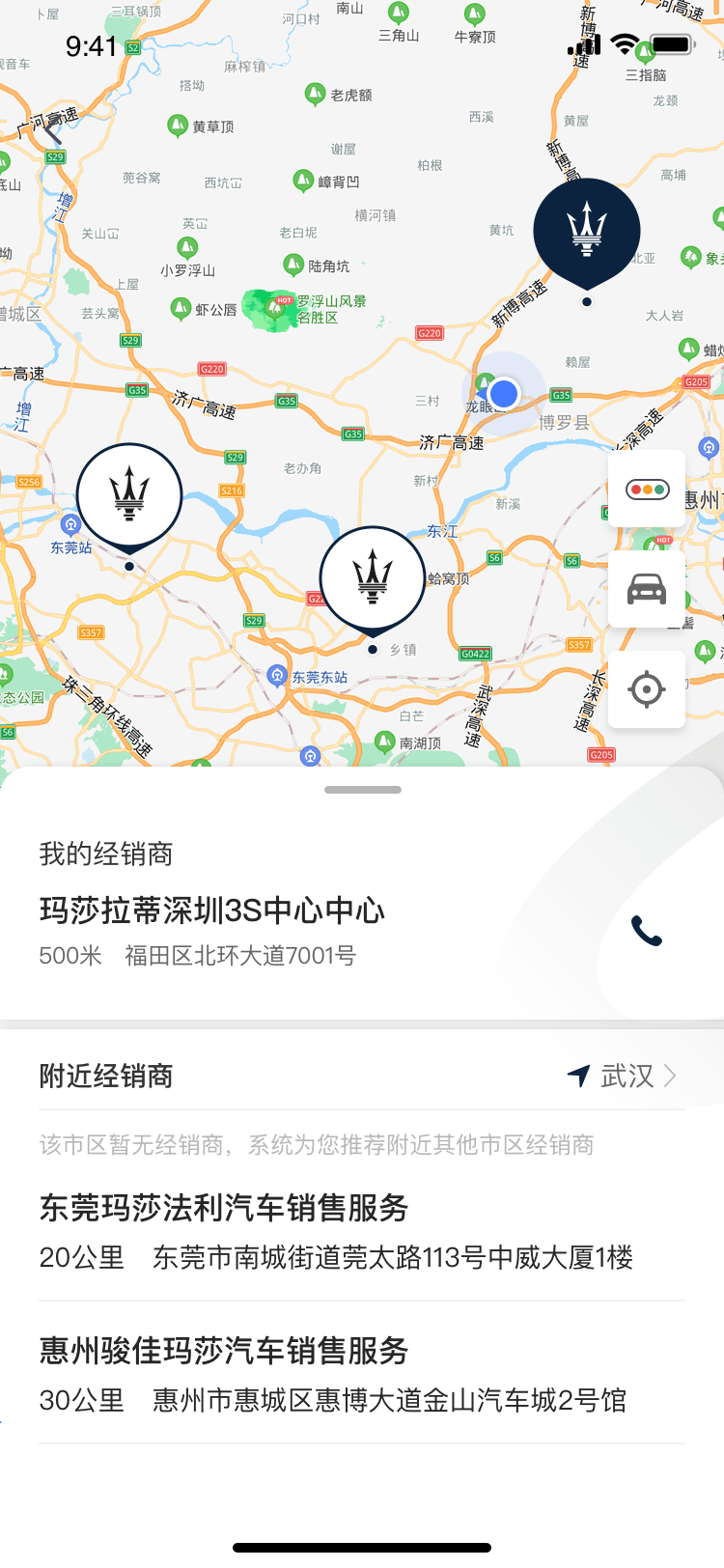Tap the dealer panel drag handle

point(363,790)
